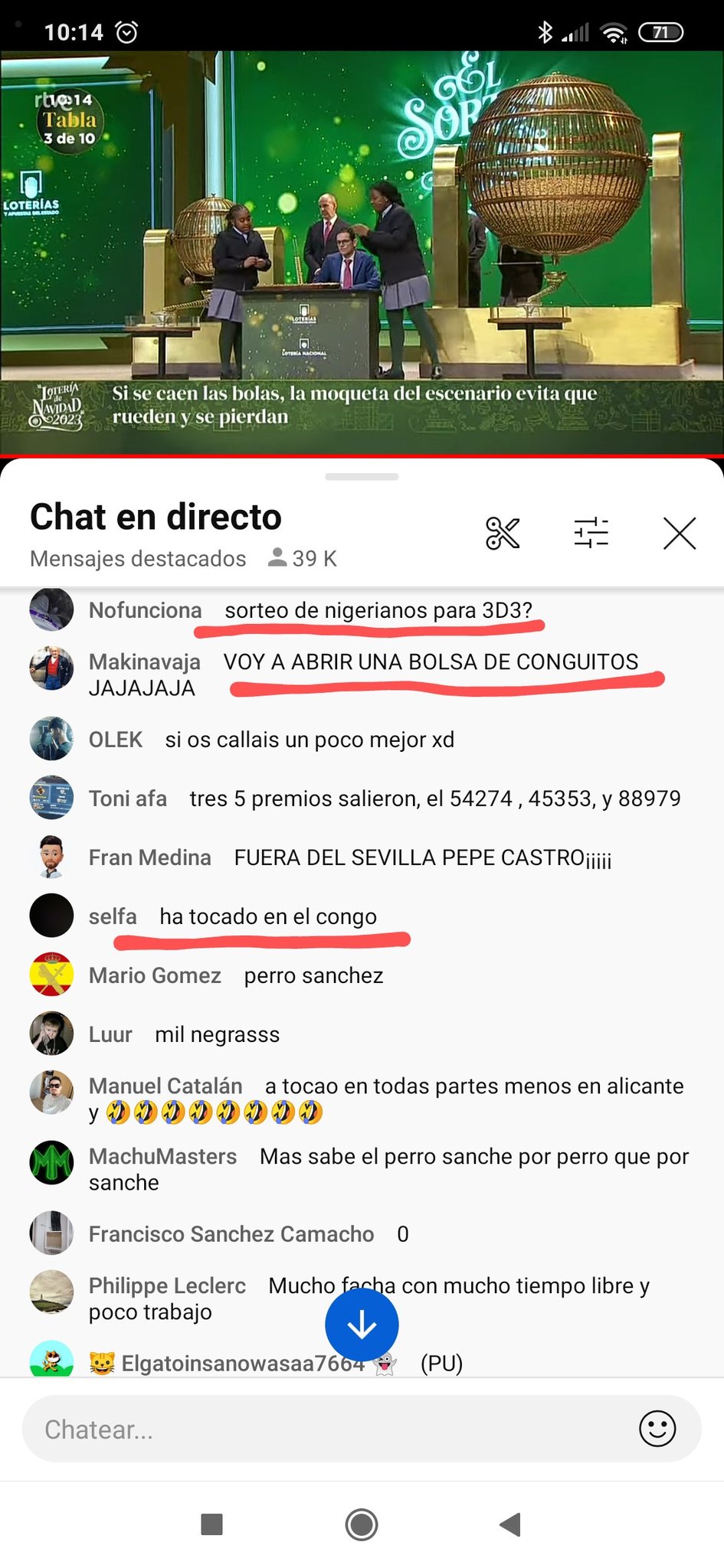Open chat settings with the filter icon

click(x=591, y=534)
